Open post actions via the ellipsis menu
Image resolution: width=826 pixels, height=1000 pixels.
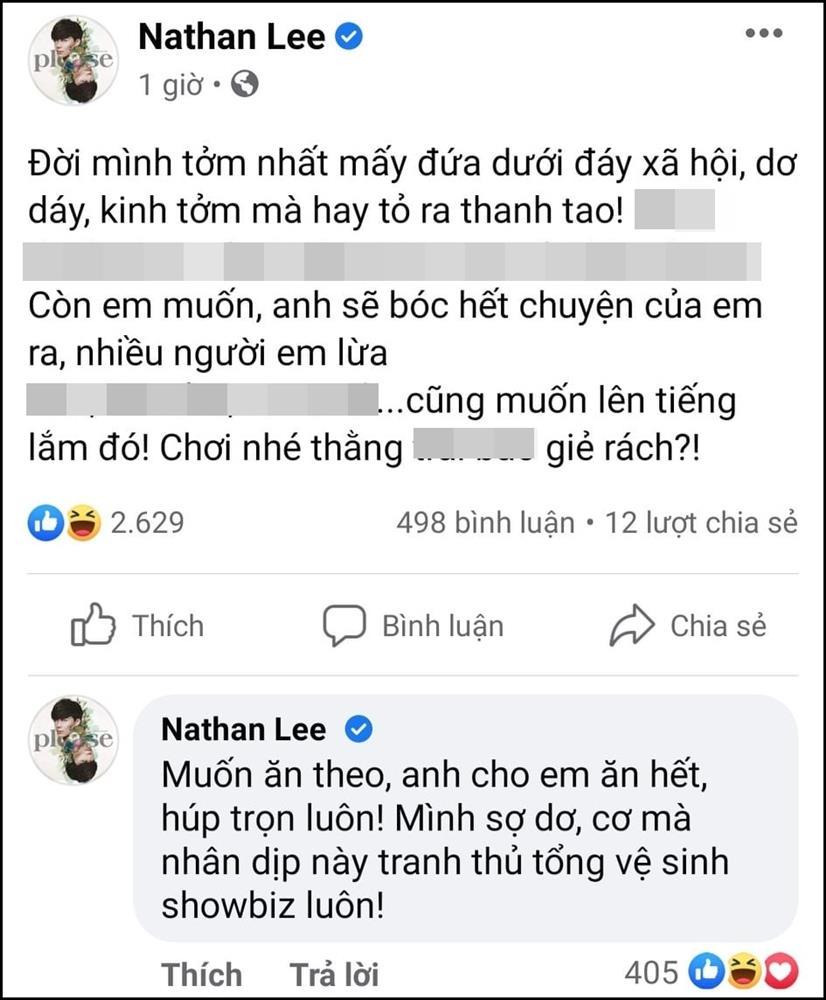(x=765, y=34)
